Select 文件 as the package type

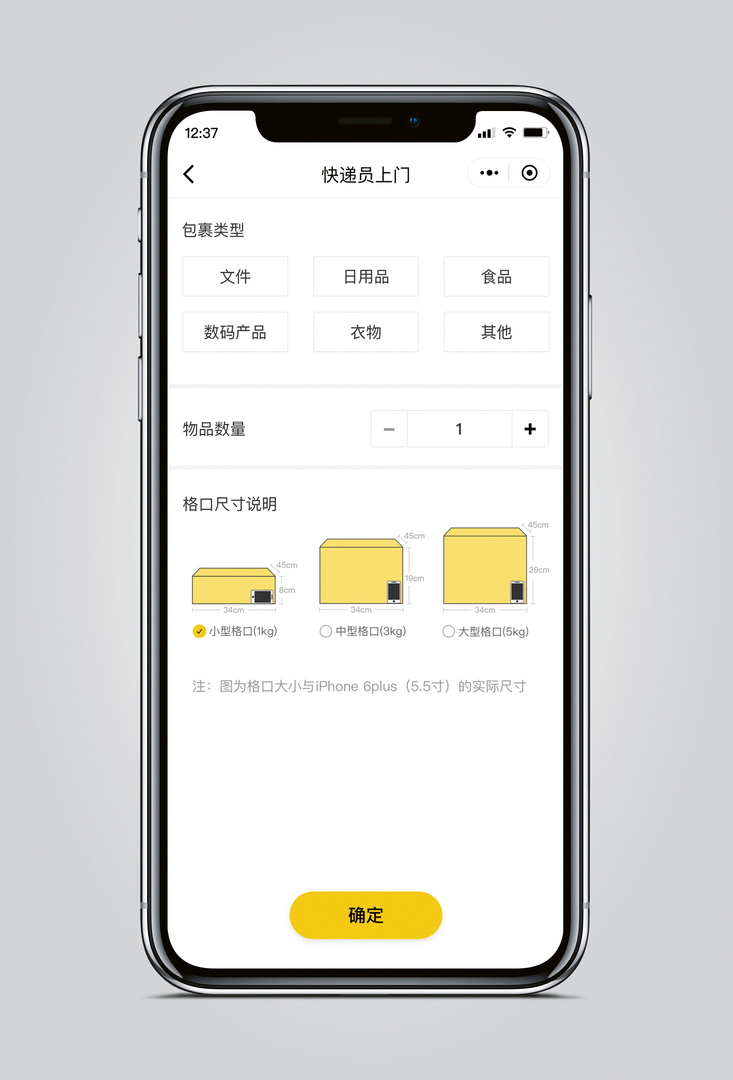coord(235,277)
